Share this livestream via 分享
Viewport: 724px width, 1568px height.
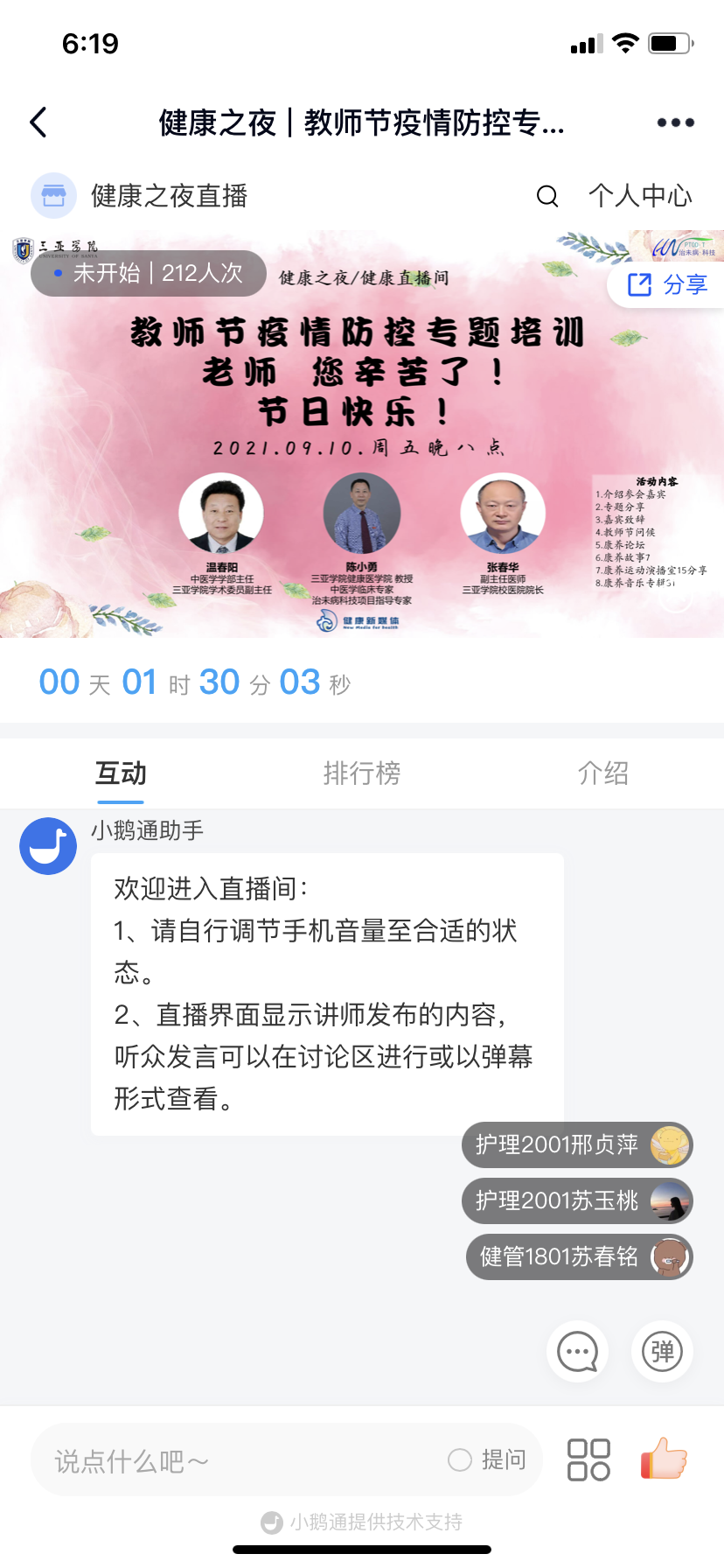[x=667, y=284]
